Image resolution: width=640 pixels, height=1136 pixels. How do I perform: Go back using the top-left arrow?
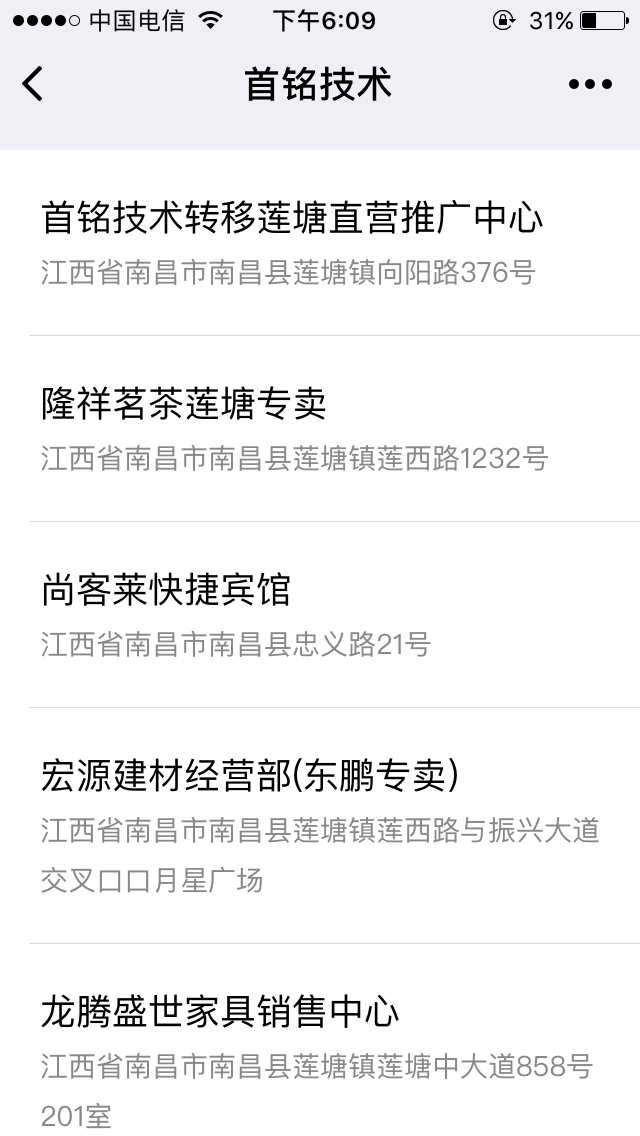click(33, 84)
